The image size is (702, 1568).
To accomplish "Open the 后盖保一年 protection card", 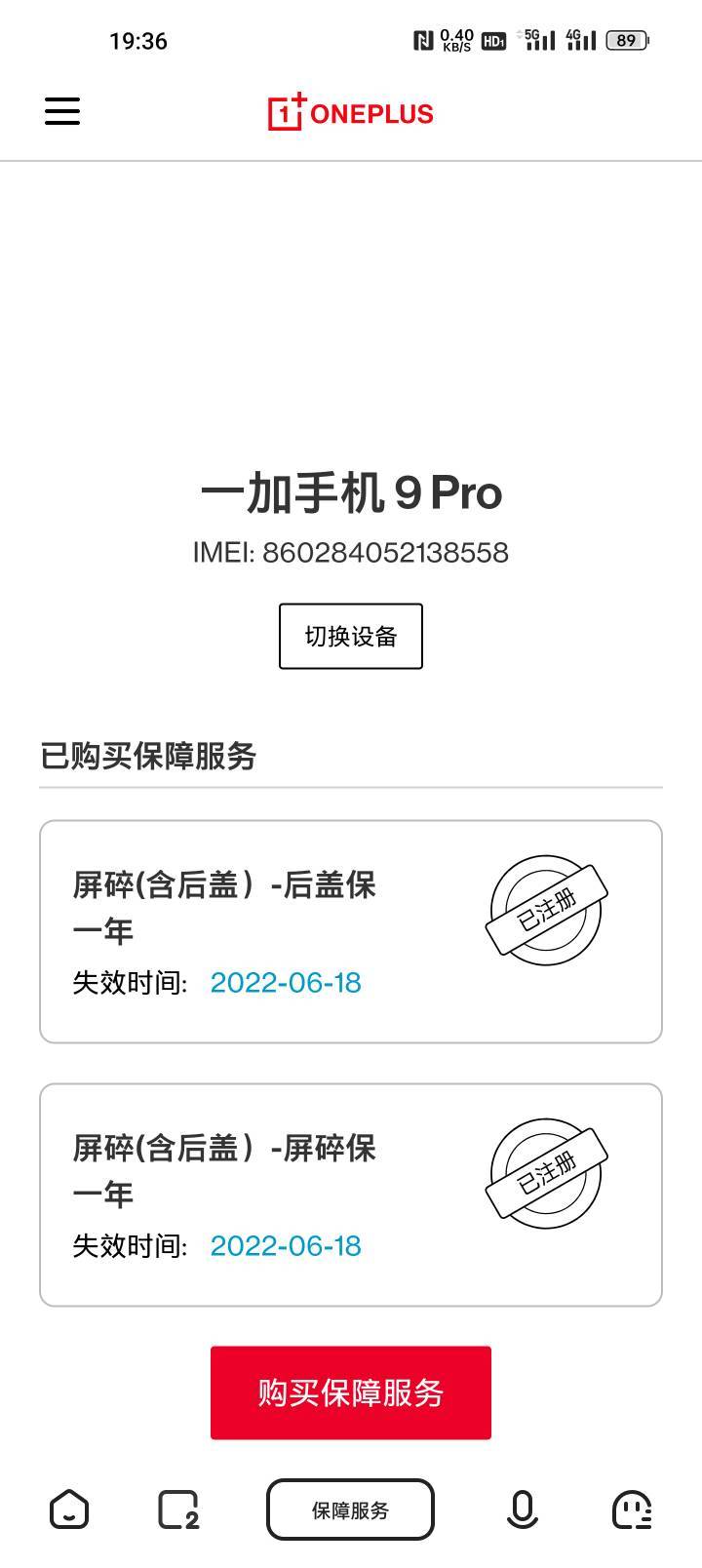I will coord(351,931).
